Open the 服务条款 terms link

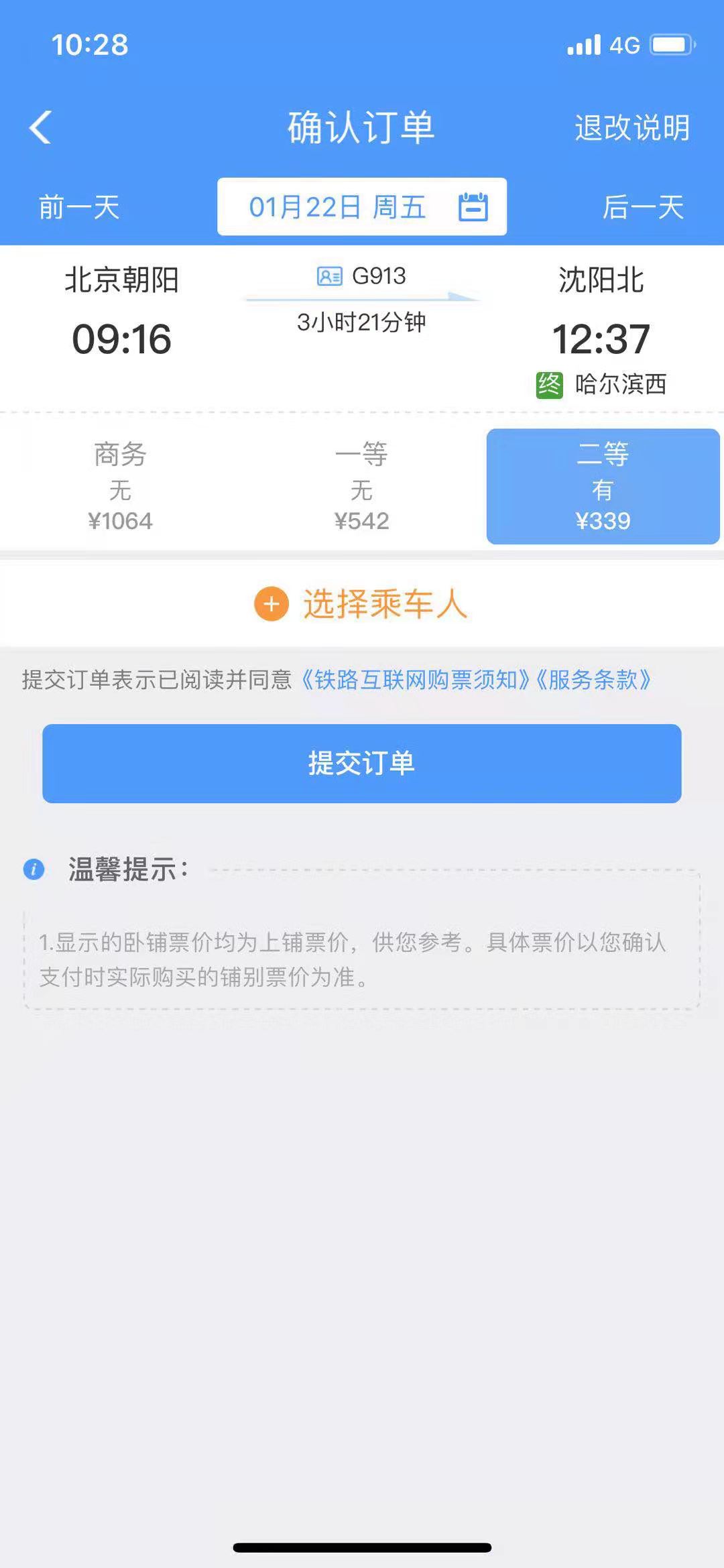593,680
